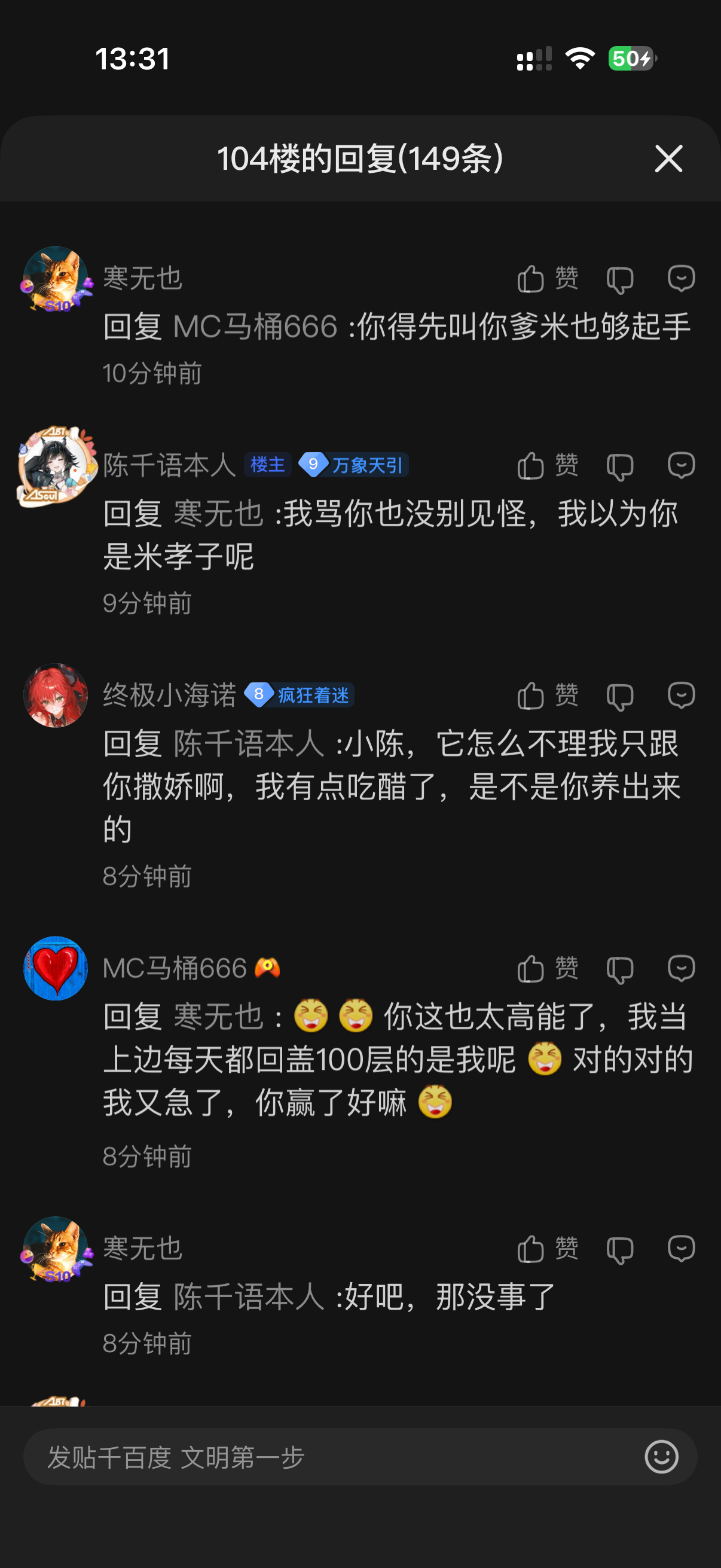Dislike 陈千语本人's reply about 米孝子
The image size is (721, 1568).
[619, 466]
